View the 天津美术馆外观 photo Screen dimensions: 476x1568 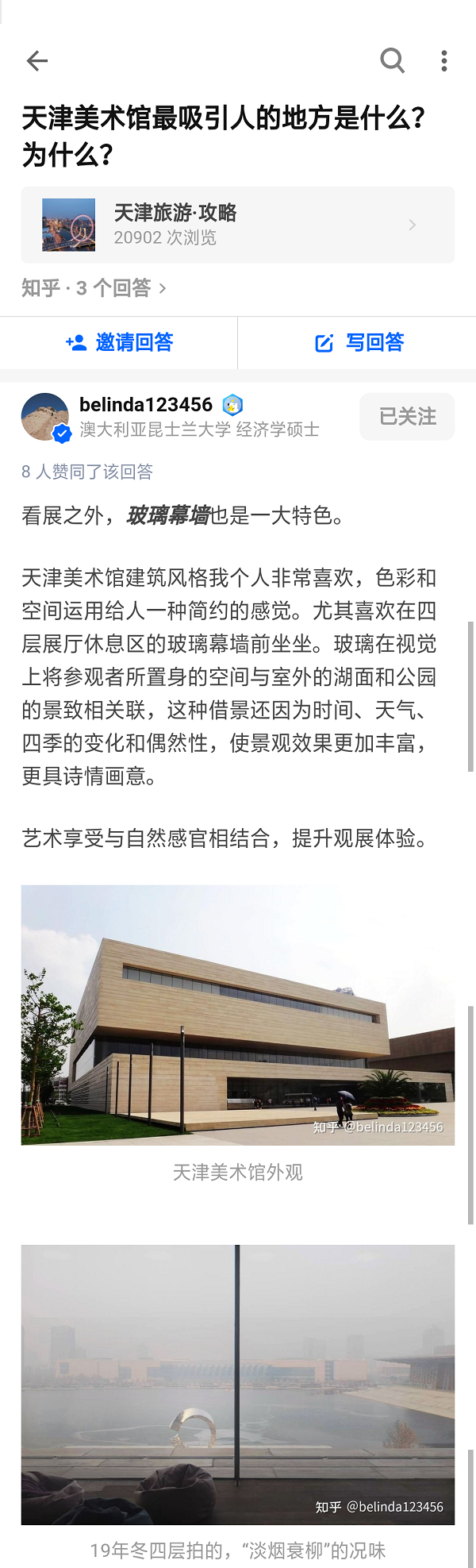237,1015
